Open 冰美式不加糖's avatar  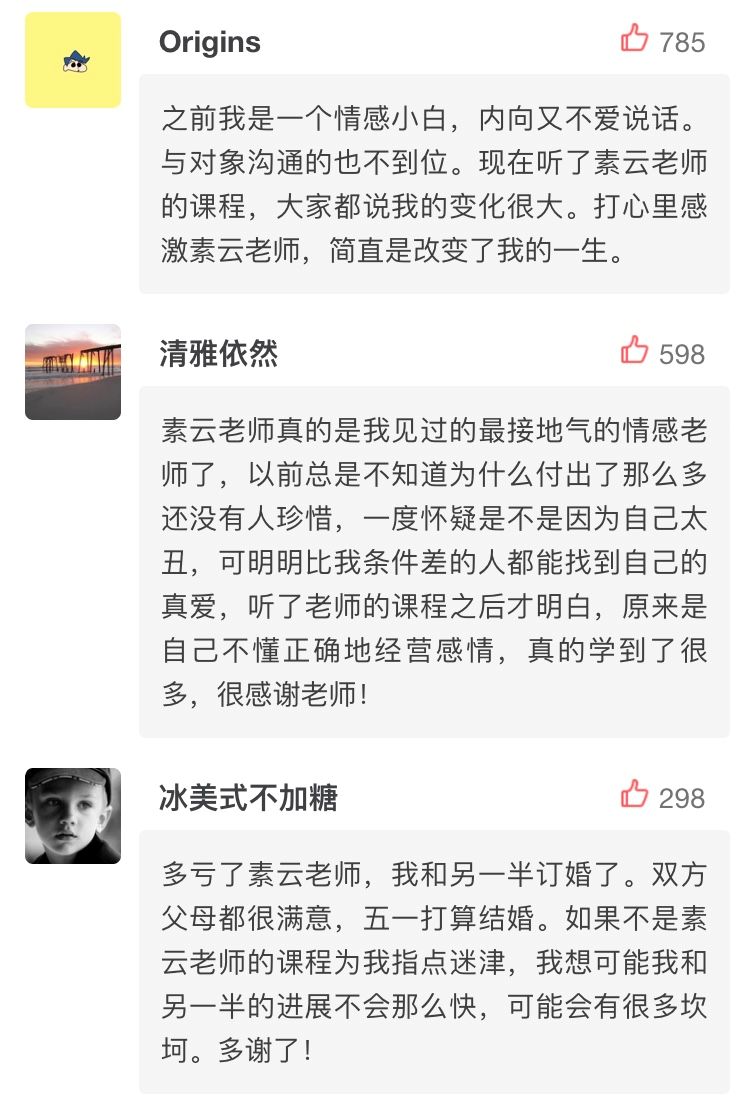coord(73,816)
